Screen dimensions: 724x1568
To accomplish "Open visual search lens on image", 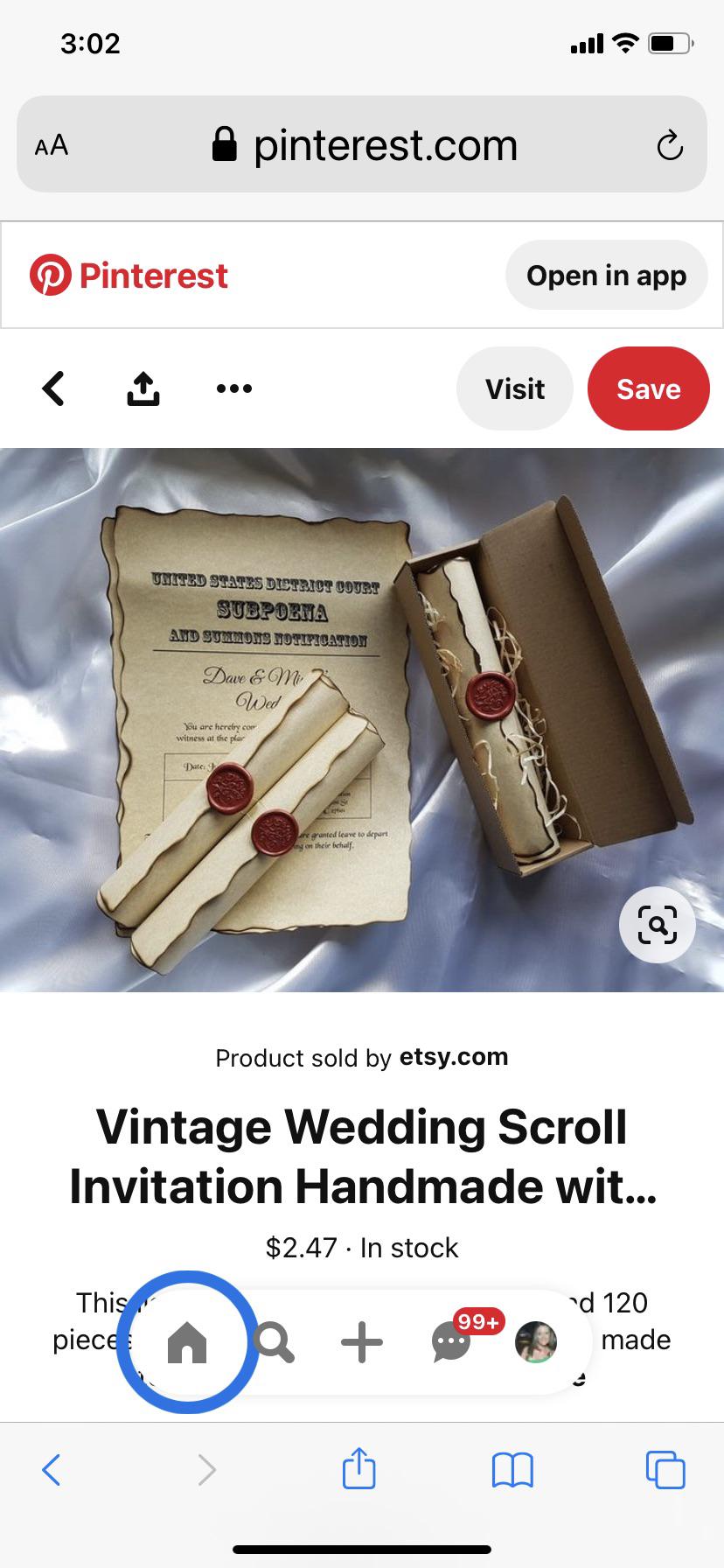I will [657, 925].
